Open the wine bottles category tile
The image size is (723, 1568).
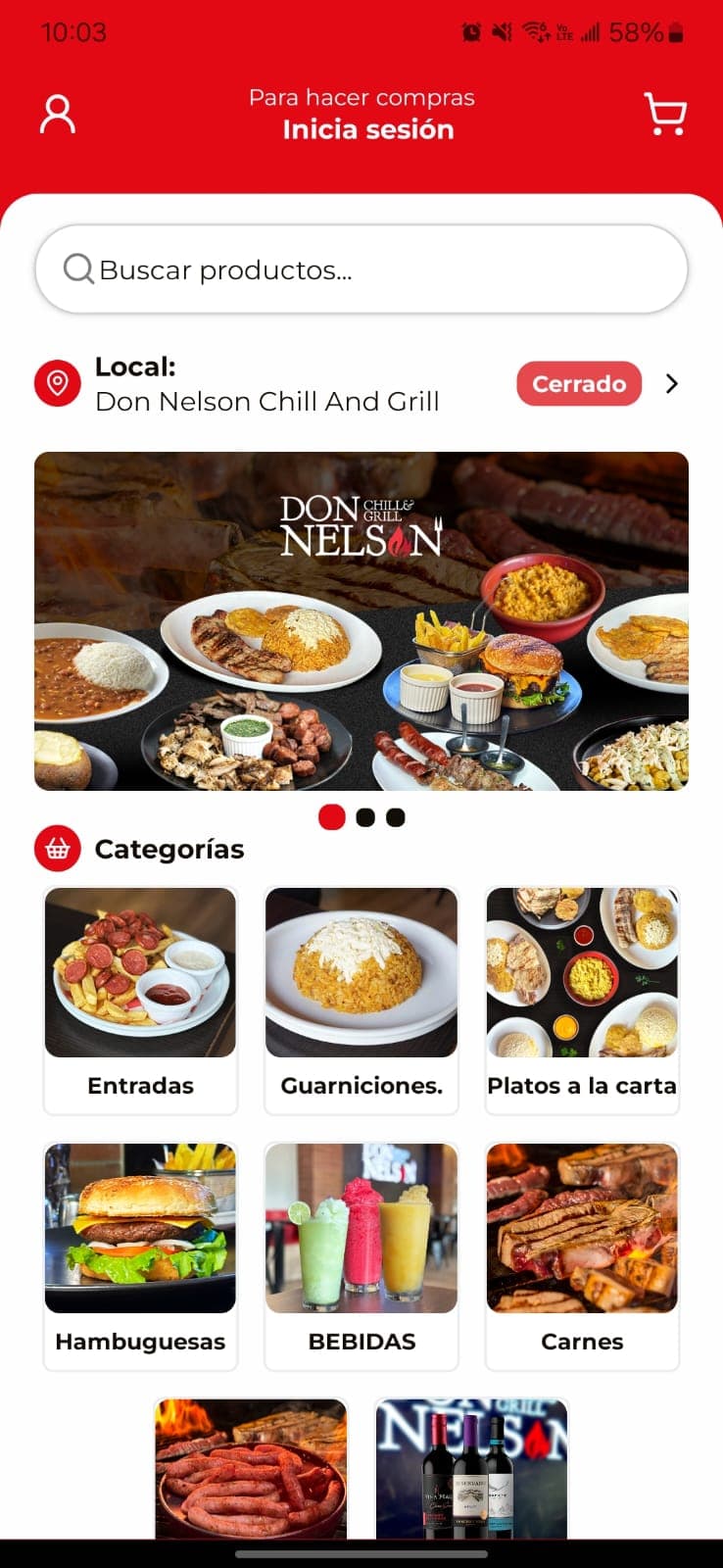pyautogui.click(x=471, y=1468)
